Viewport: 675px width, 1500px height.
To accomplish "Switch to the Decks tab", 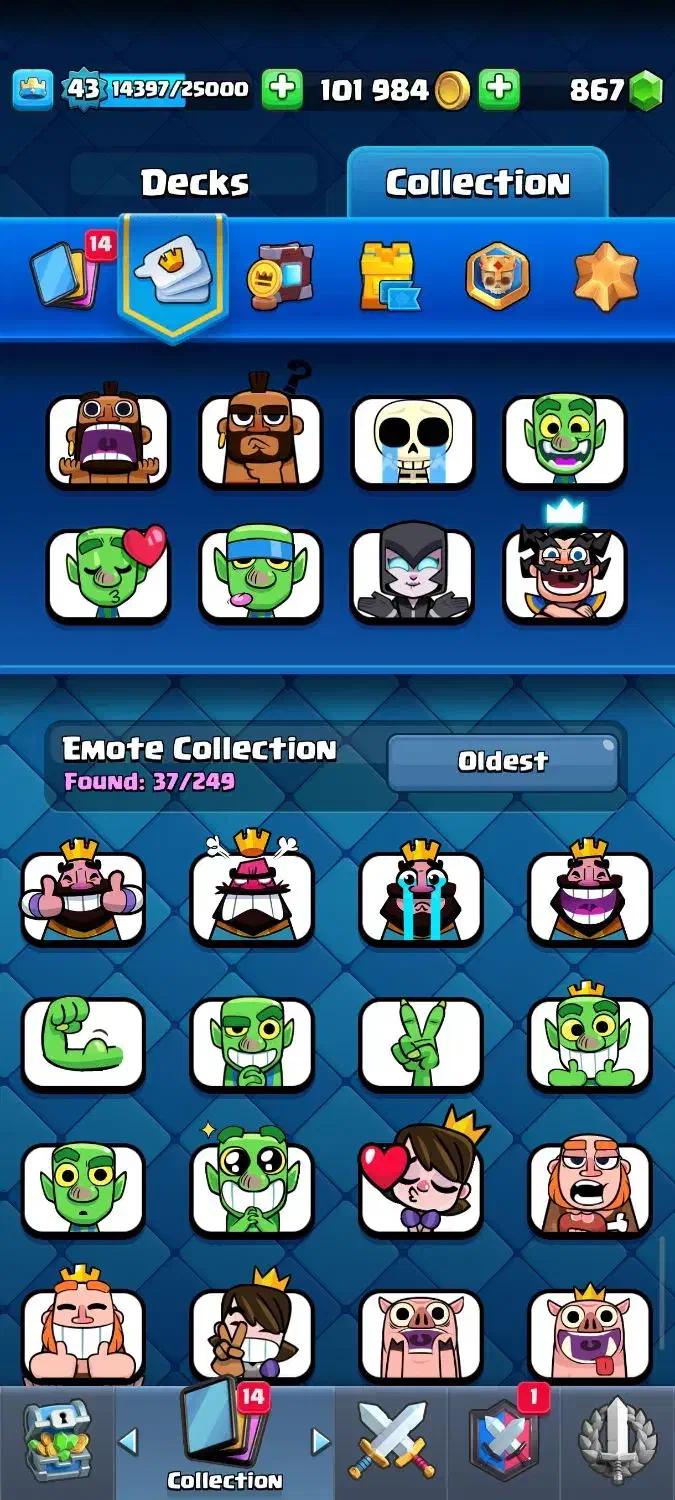I will tap(194, 183).
